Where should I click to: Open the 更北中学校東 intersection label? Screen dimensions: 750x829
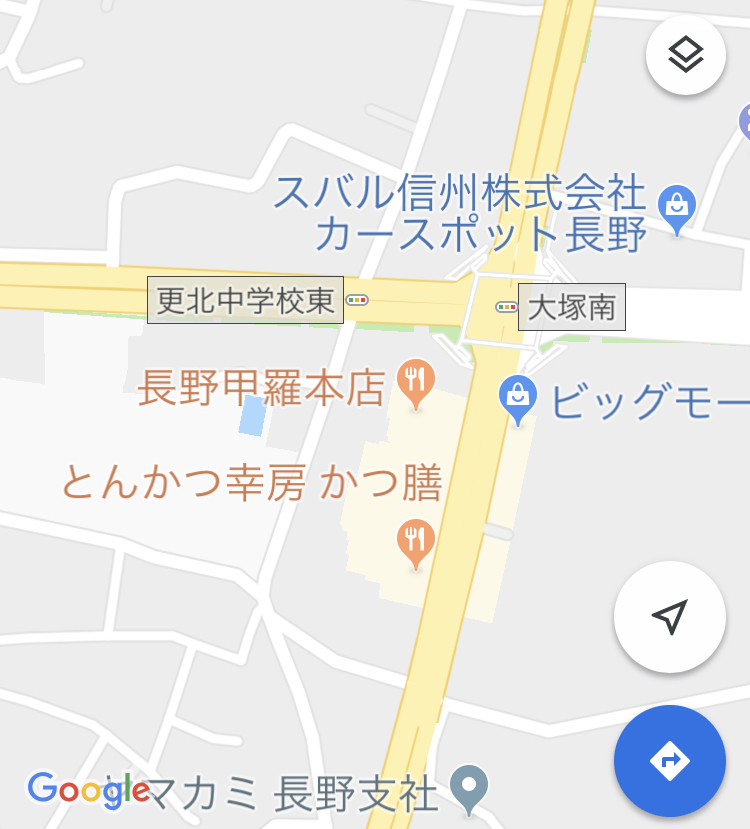(247, 298)
